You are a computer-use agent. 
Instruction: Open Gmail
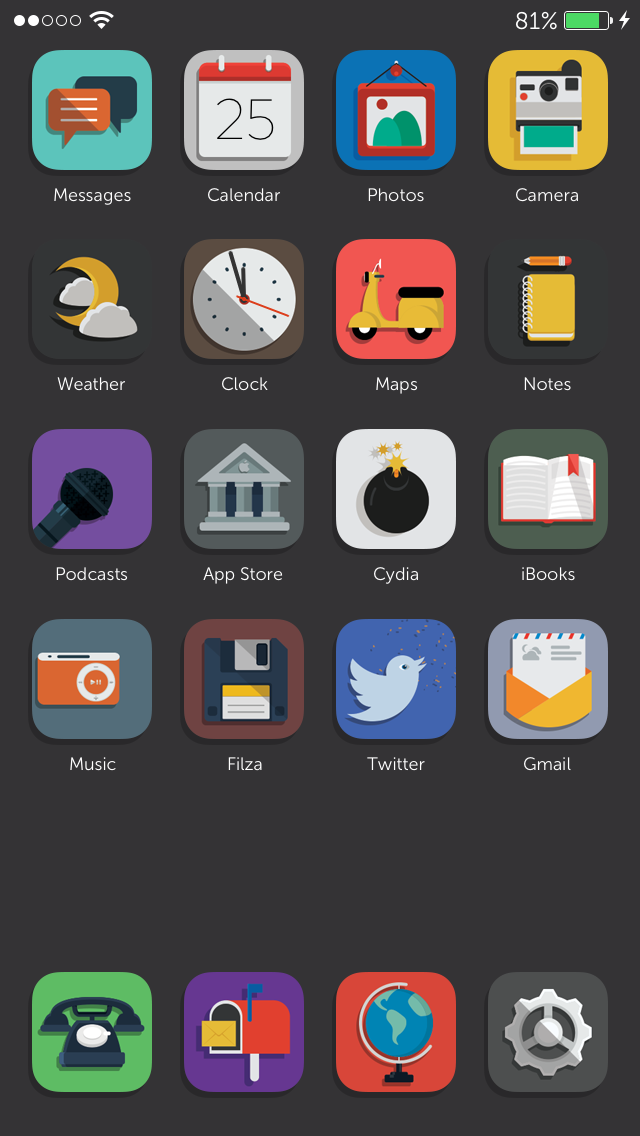pyautogui.click(x=547, y=679)
